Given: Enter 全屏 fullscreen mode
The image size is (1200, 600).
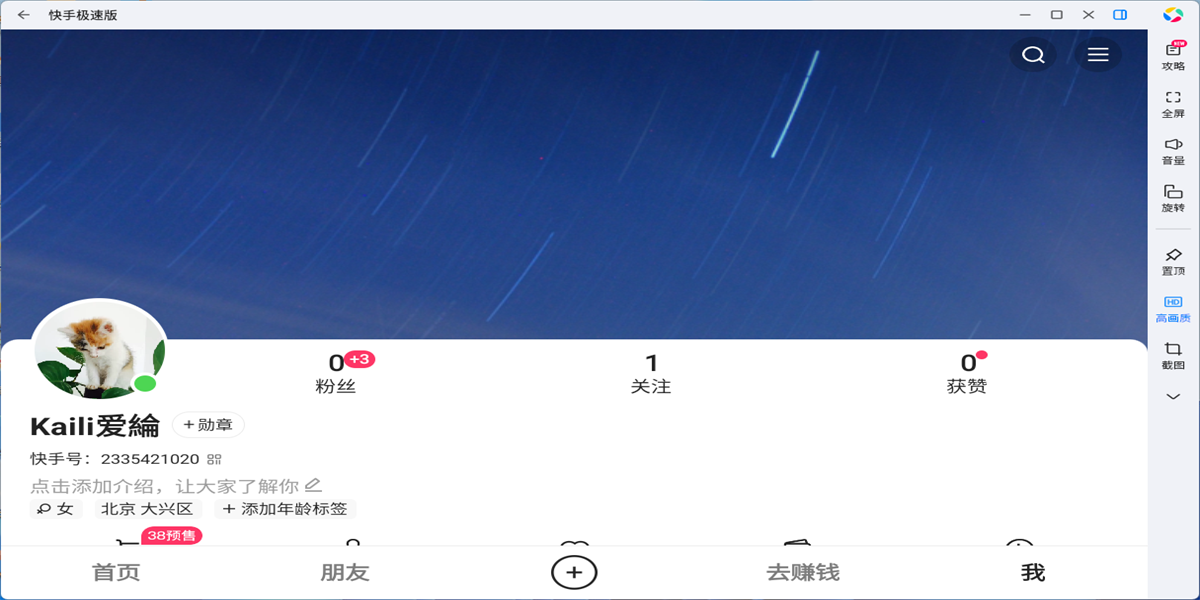Looking at the screenshot, I should coord(1173,104).
